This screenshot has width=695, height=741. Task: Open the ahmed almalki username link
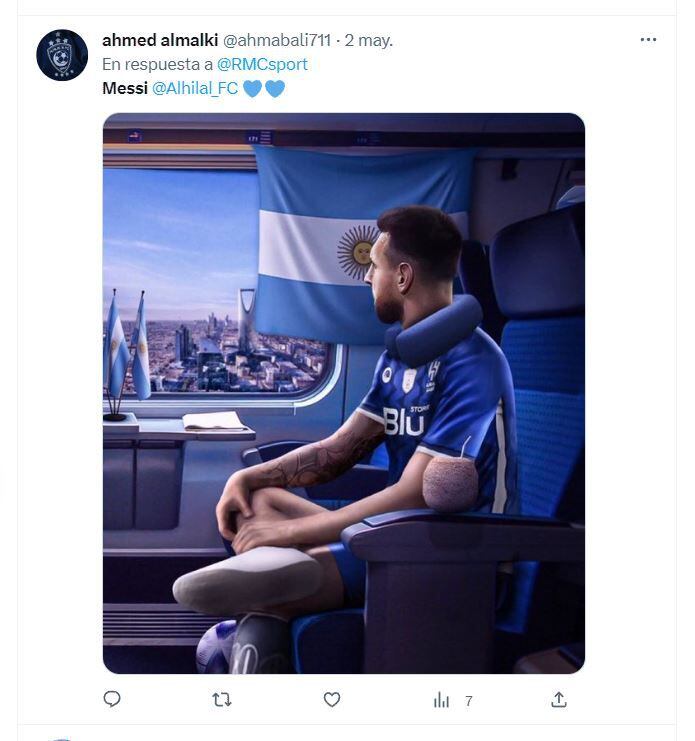coord(159,40)
